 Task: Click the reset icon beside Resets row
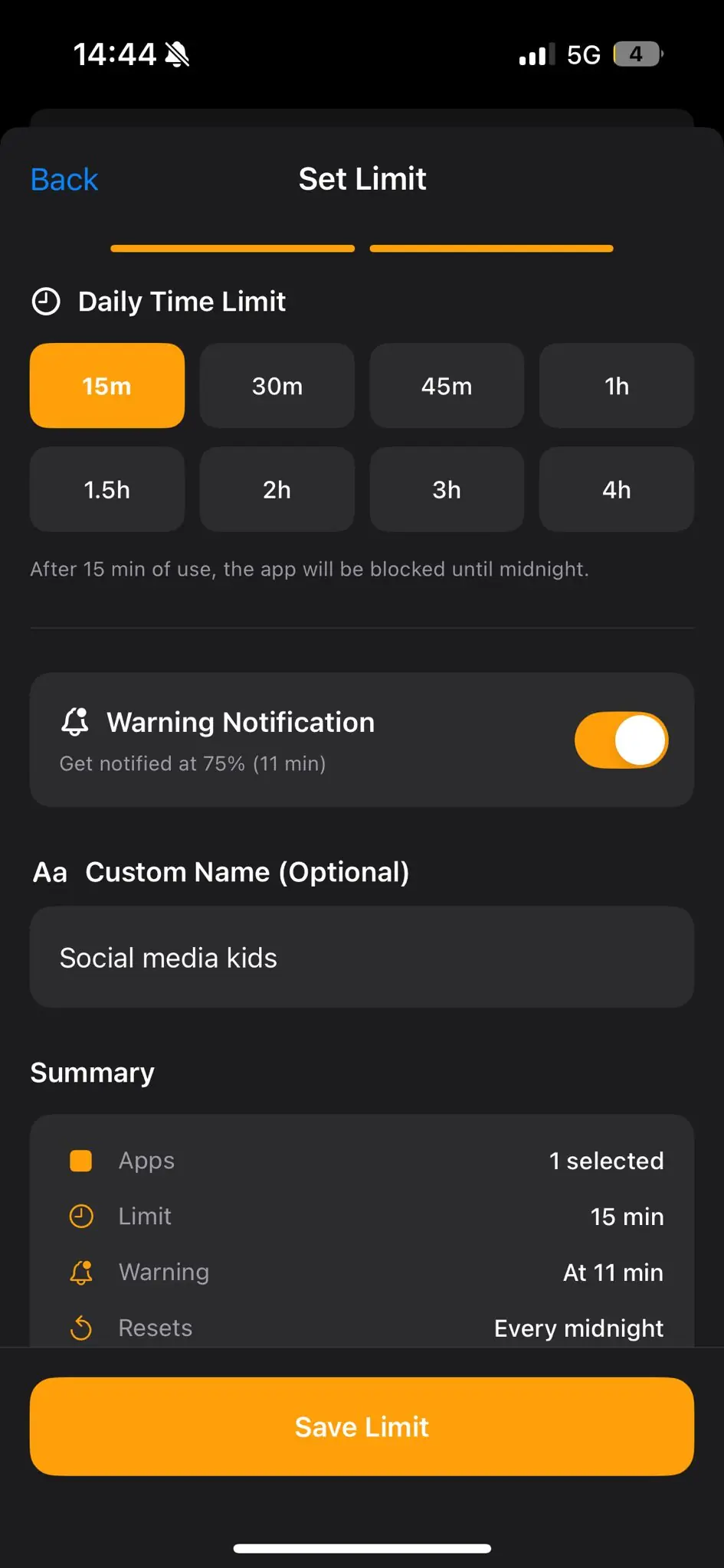[x=81, y=1328]
